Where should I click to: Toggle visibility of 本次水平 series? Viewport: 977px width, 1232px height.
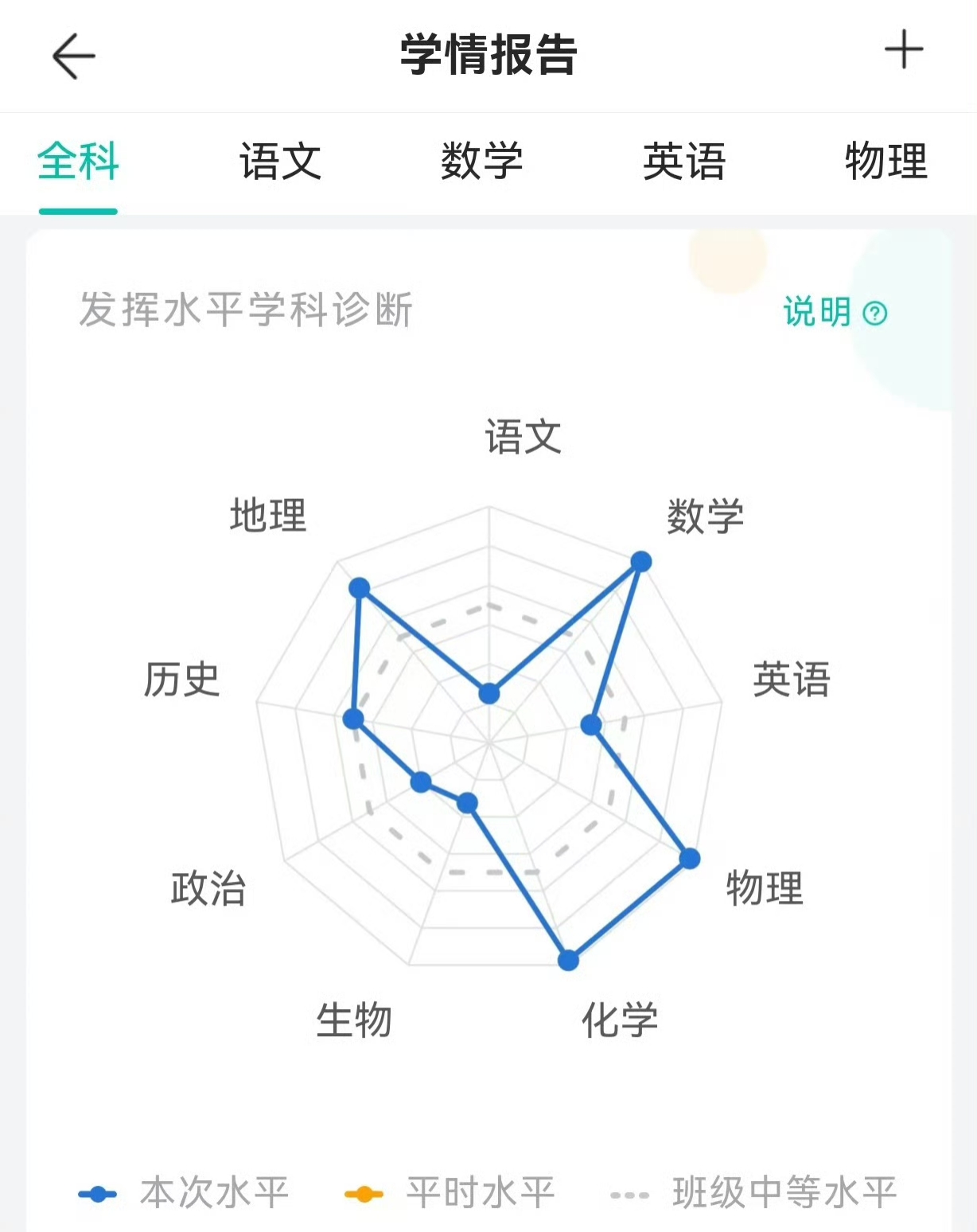click(216, 1191)
